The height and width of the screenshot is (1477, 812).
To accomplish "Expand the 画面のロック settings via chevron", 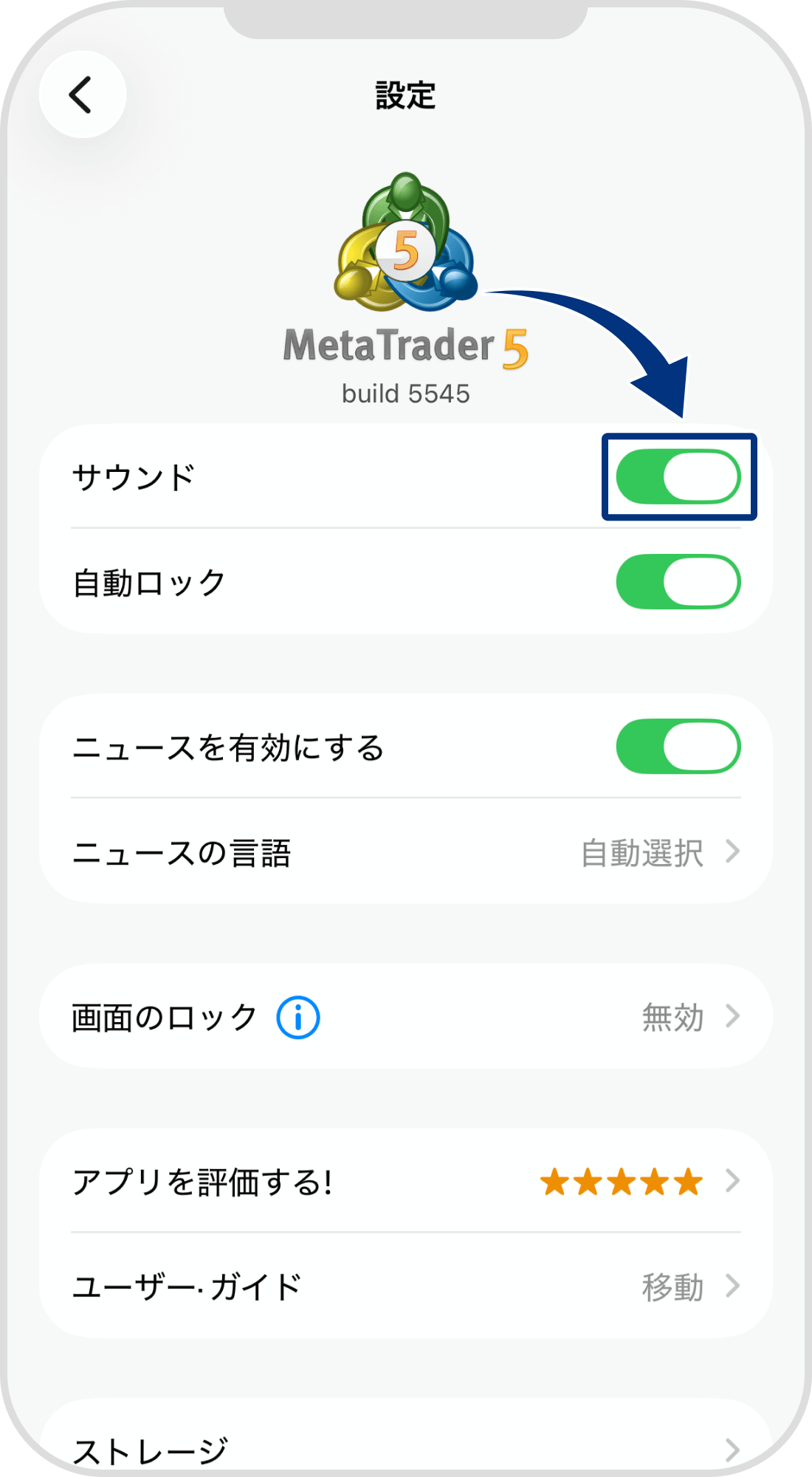I will pos(732,1017).
